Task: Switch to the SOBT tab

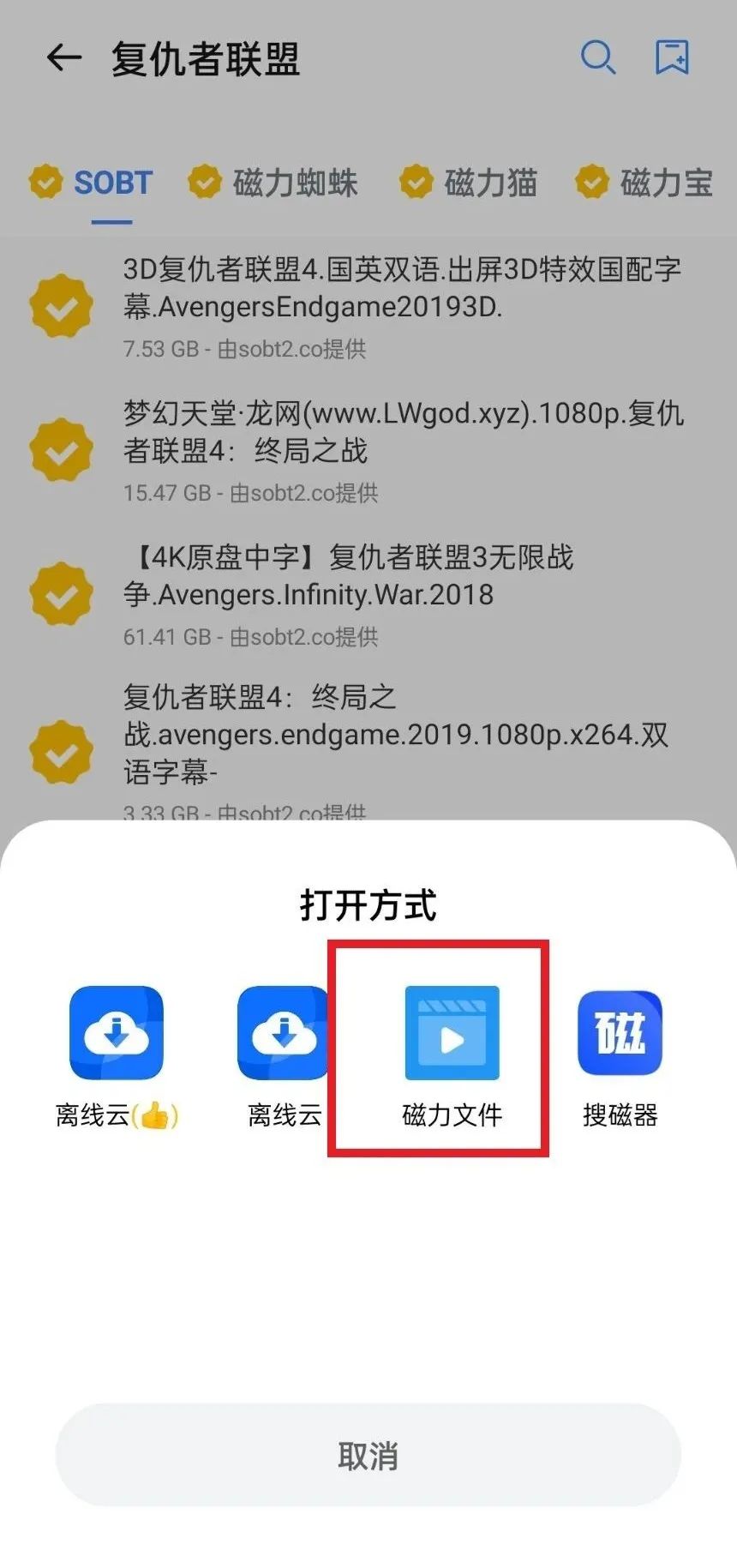Action: click(92, 183)
